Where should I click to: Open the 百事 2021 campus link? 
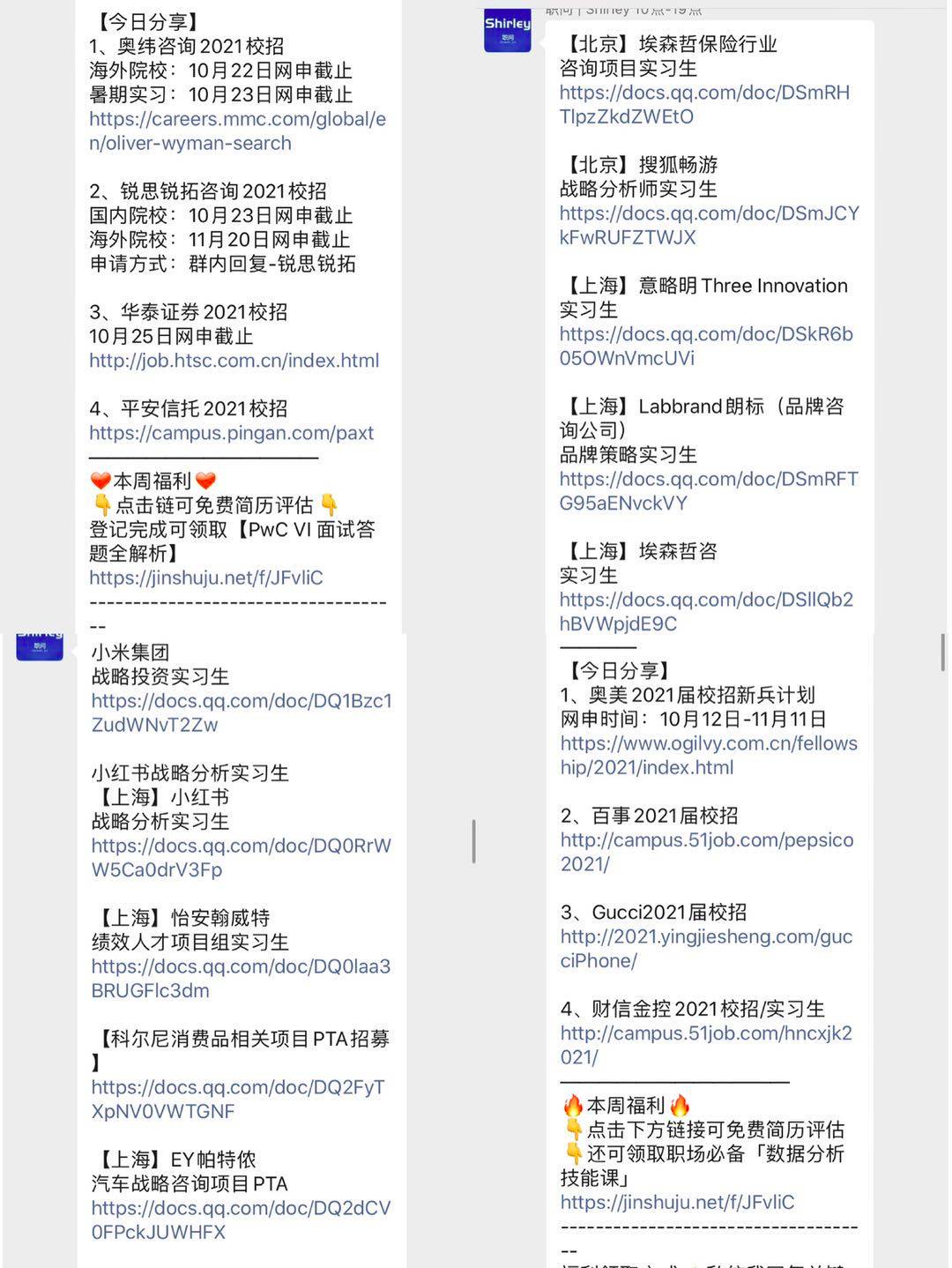tap(706, 853)
